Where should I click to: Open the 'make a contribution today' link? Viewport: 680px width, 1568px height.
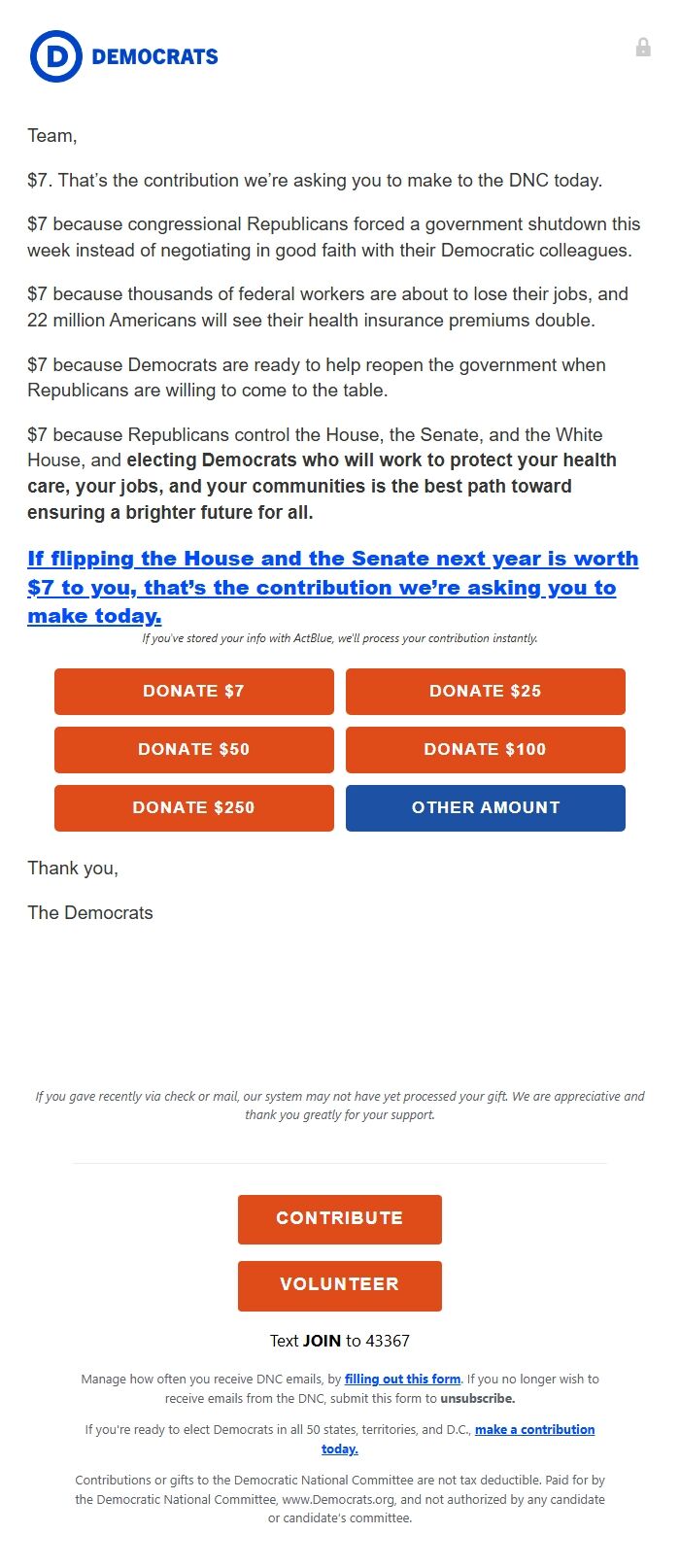point(534,1430)
